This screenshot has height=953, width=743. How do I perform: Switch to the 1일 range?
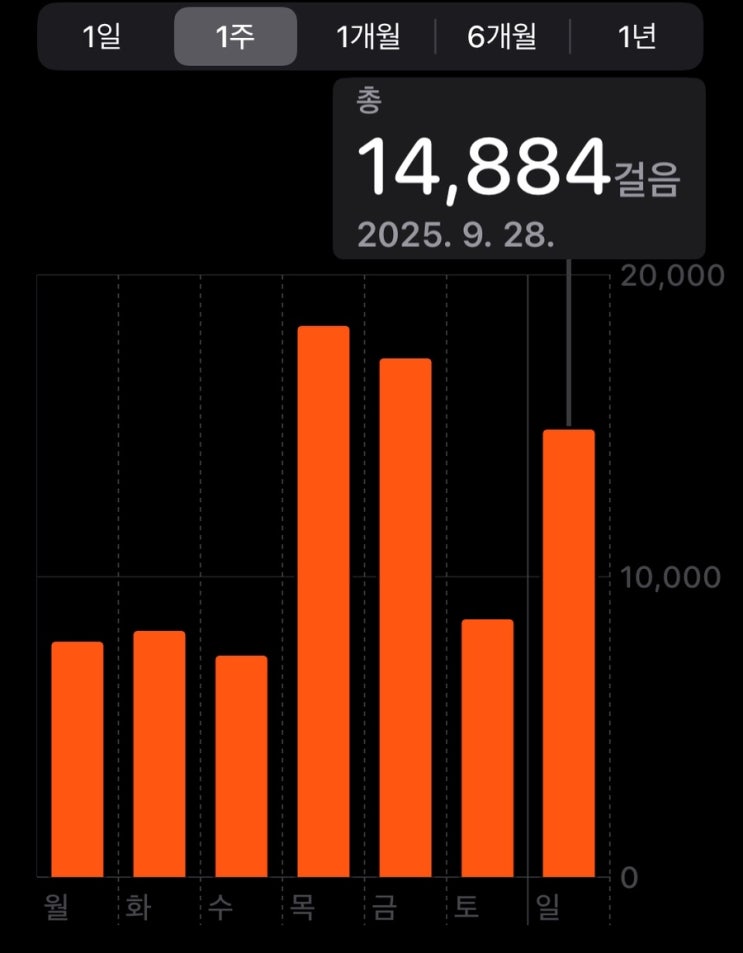102,36
